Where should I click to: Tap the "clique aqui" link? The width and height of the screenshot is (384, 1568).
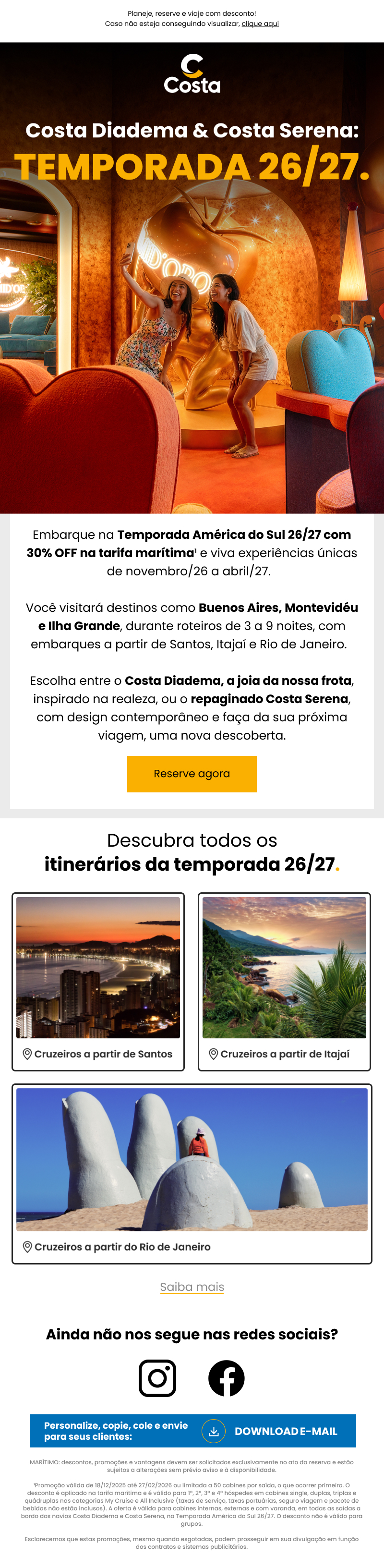coord(260,24)
